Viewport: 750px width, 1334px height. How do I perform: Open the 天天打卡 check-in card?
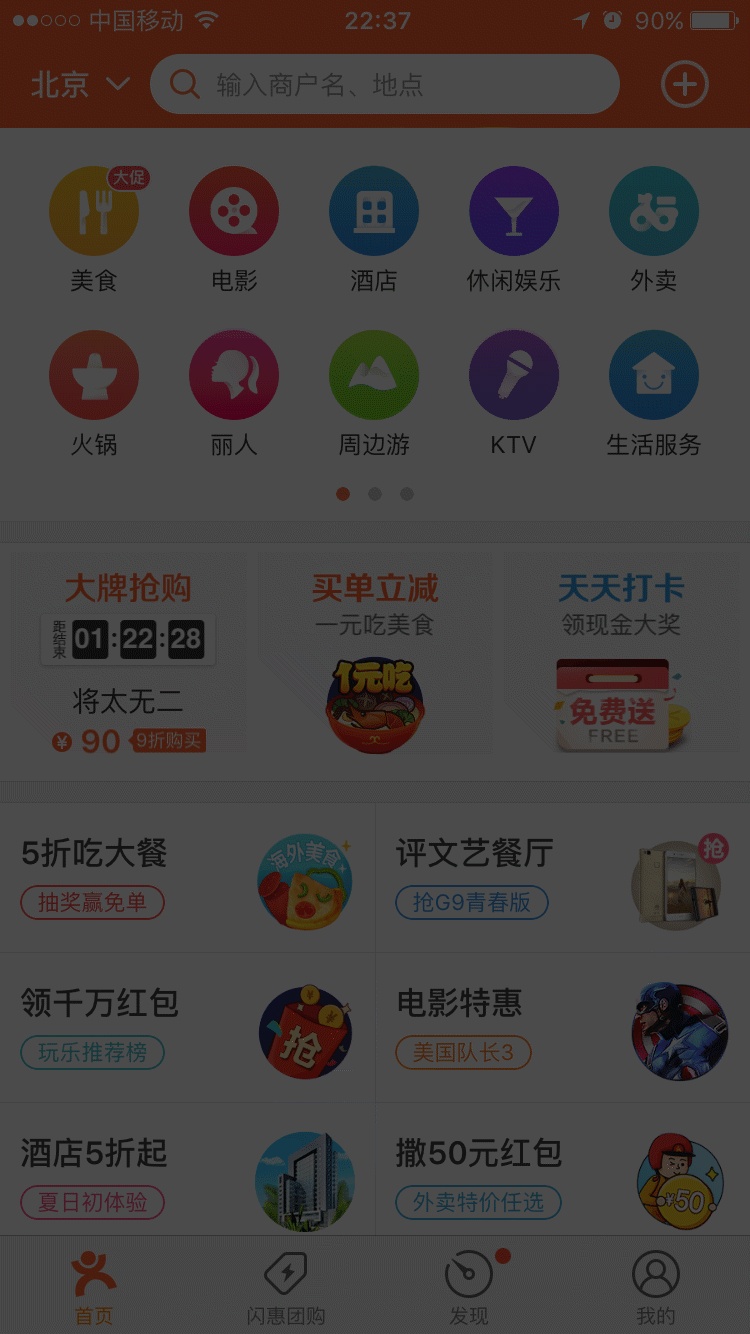pos(621,662)
